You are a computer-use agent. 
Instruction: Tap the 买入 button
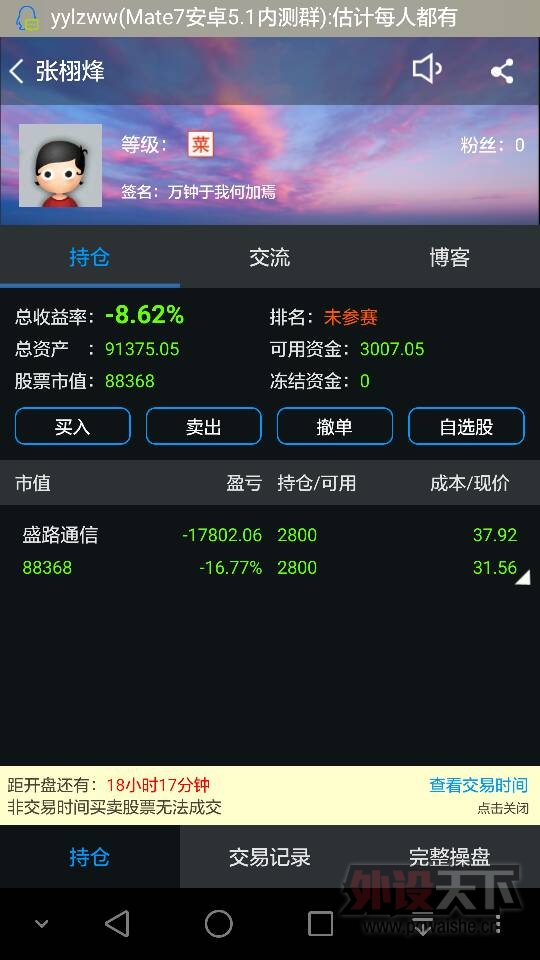[x=73, y=426]
